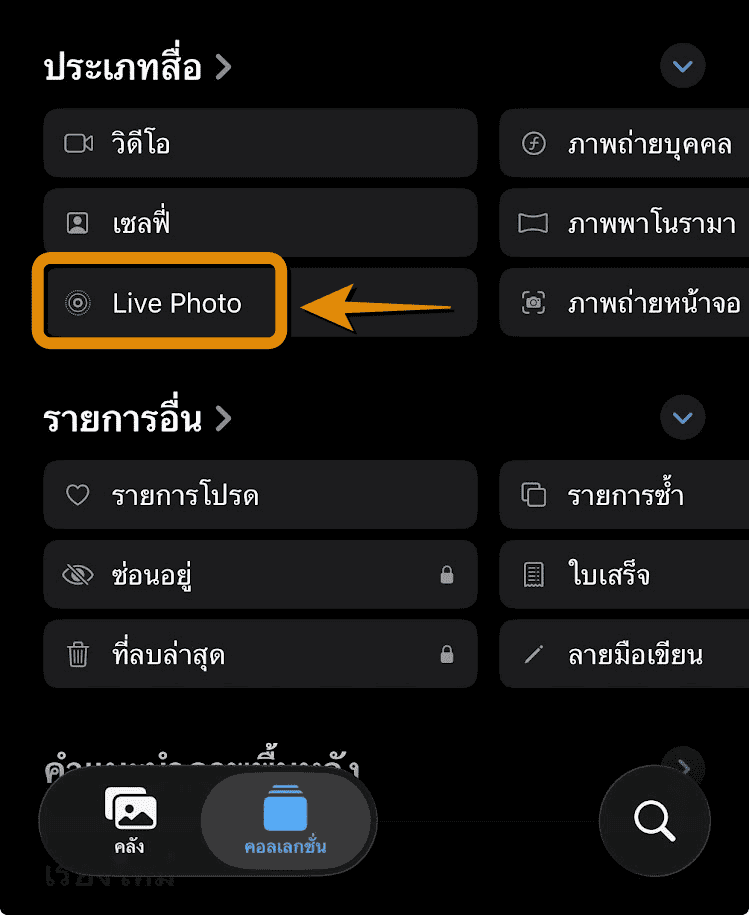Open the วิดีโอ media type
This screenshot has width=749, height=915.
coord(259,143)
